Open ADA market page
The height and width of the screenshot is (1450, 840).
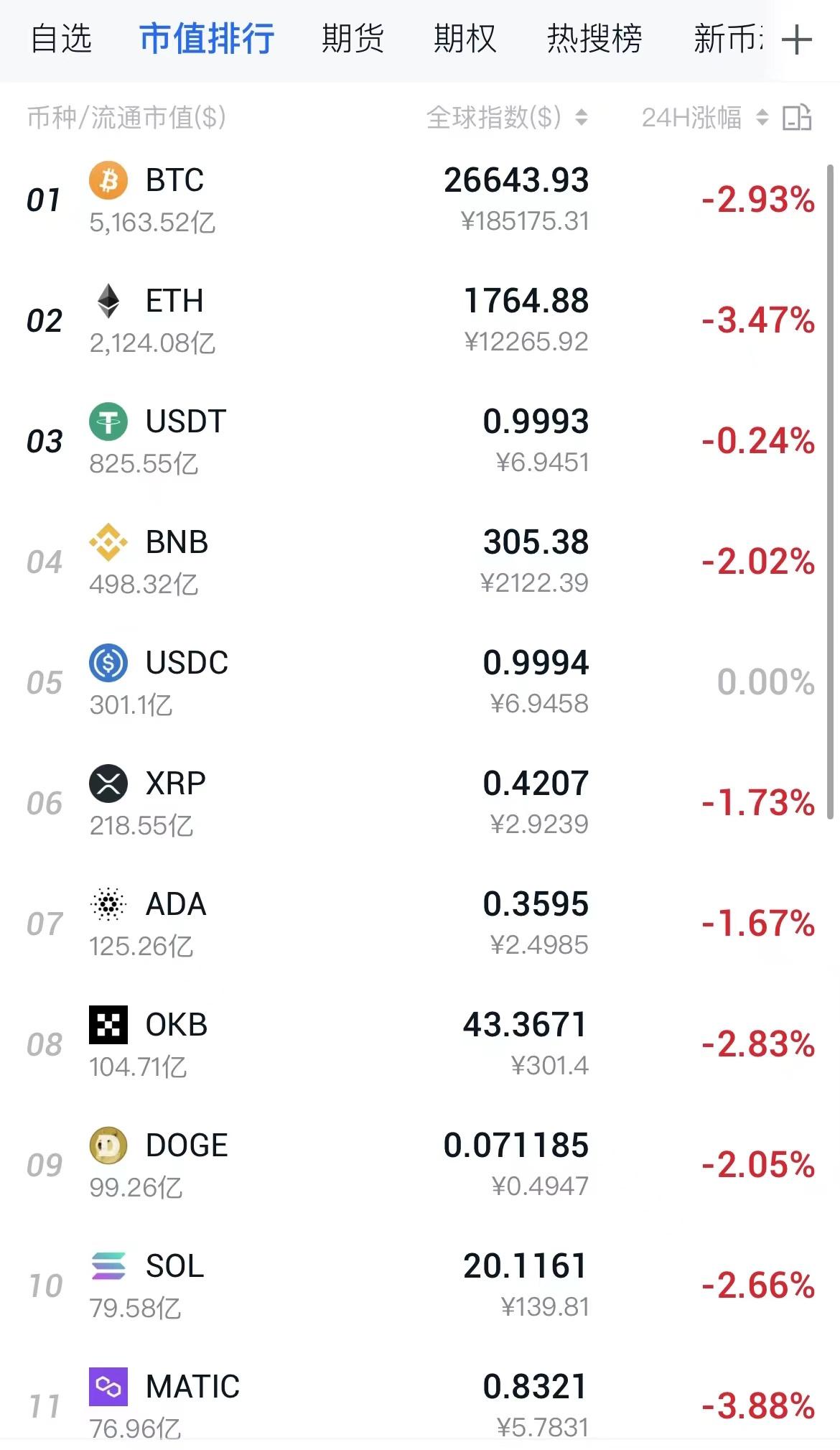click(176, 905)
